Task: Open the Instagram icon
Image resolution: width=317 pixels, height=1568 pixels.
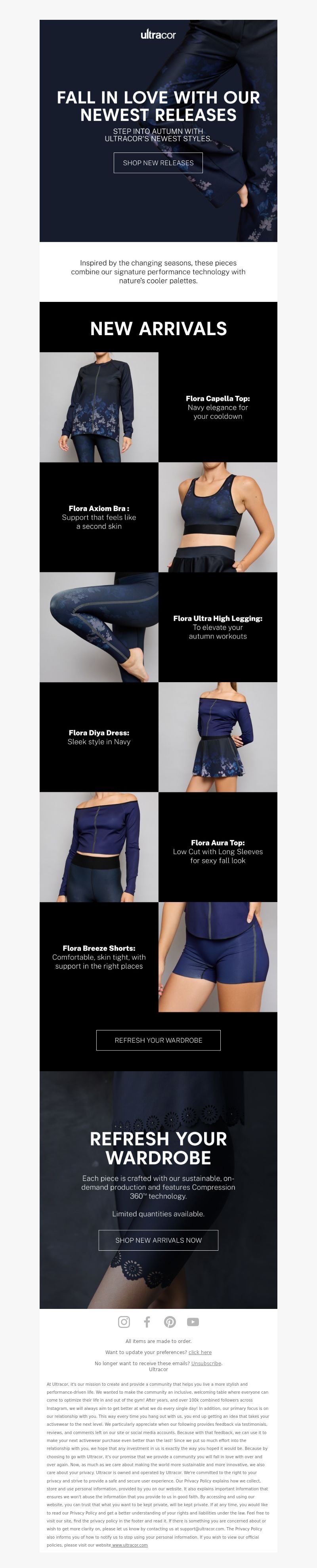Action: coord(124,1322)
